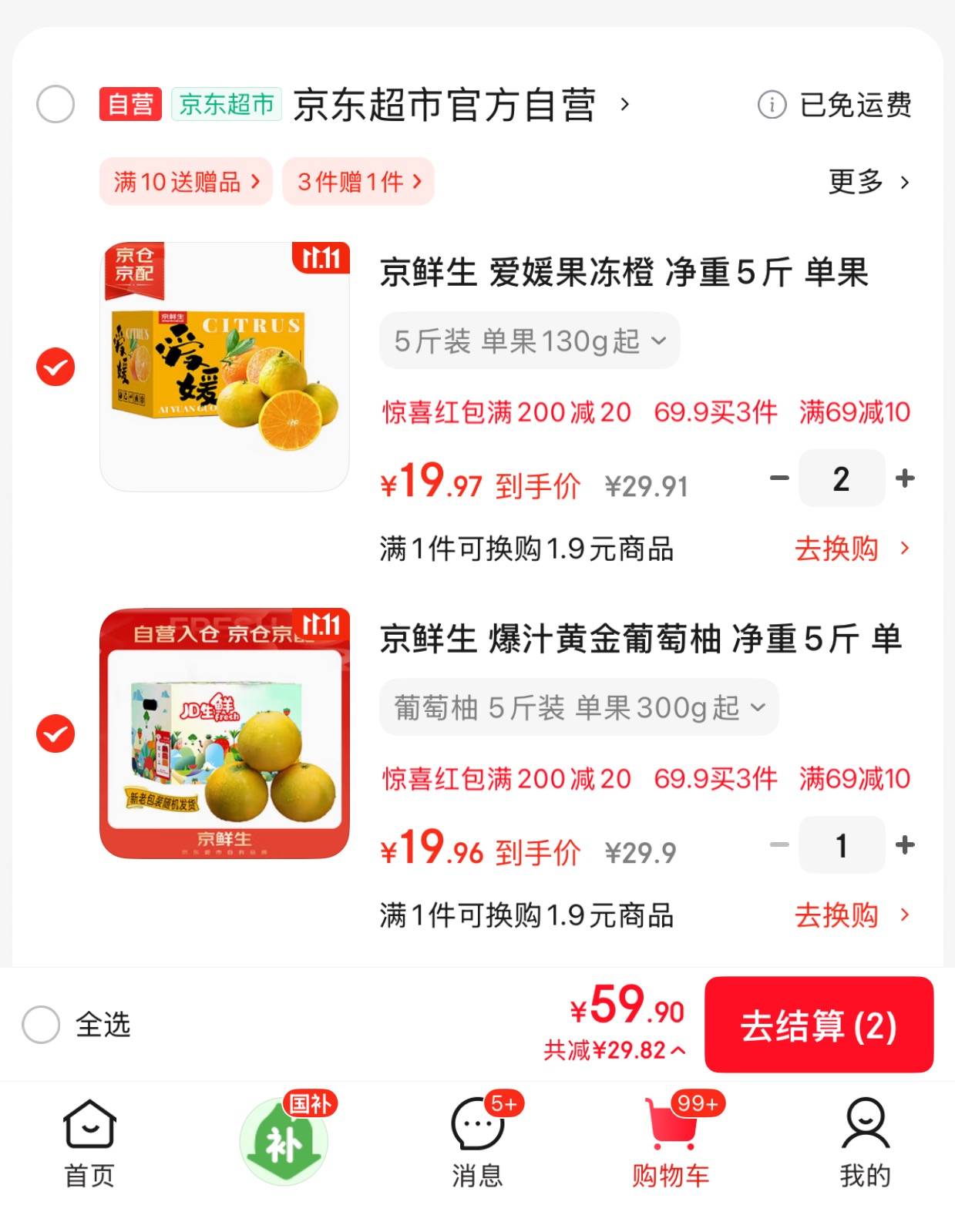Tap 去换购 under the 爱媛果冻橙
Image resolution: width=955 pixels, height=1232 pixels.
tap(851, 549)
